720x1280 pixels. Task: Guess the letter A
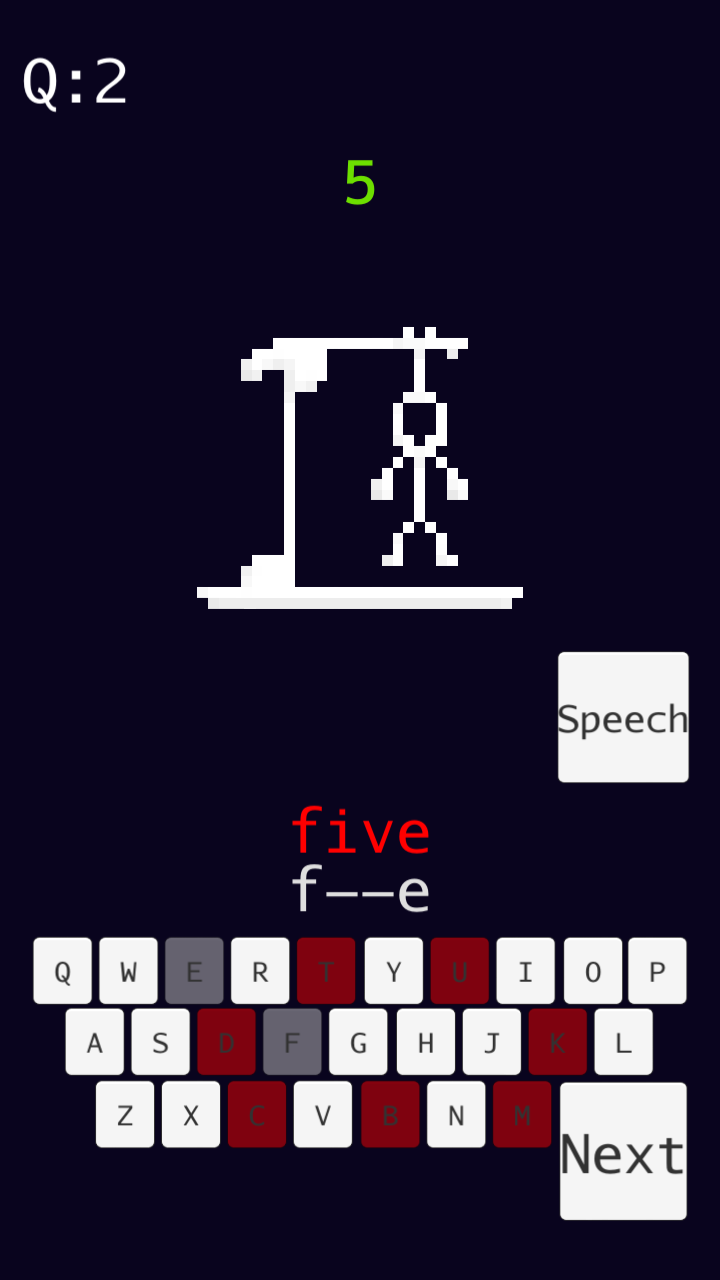pos(95,1042)
